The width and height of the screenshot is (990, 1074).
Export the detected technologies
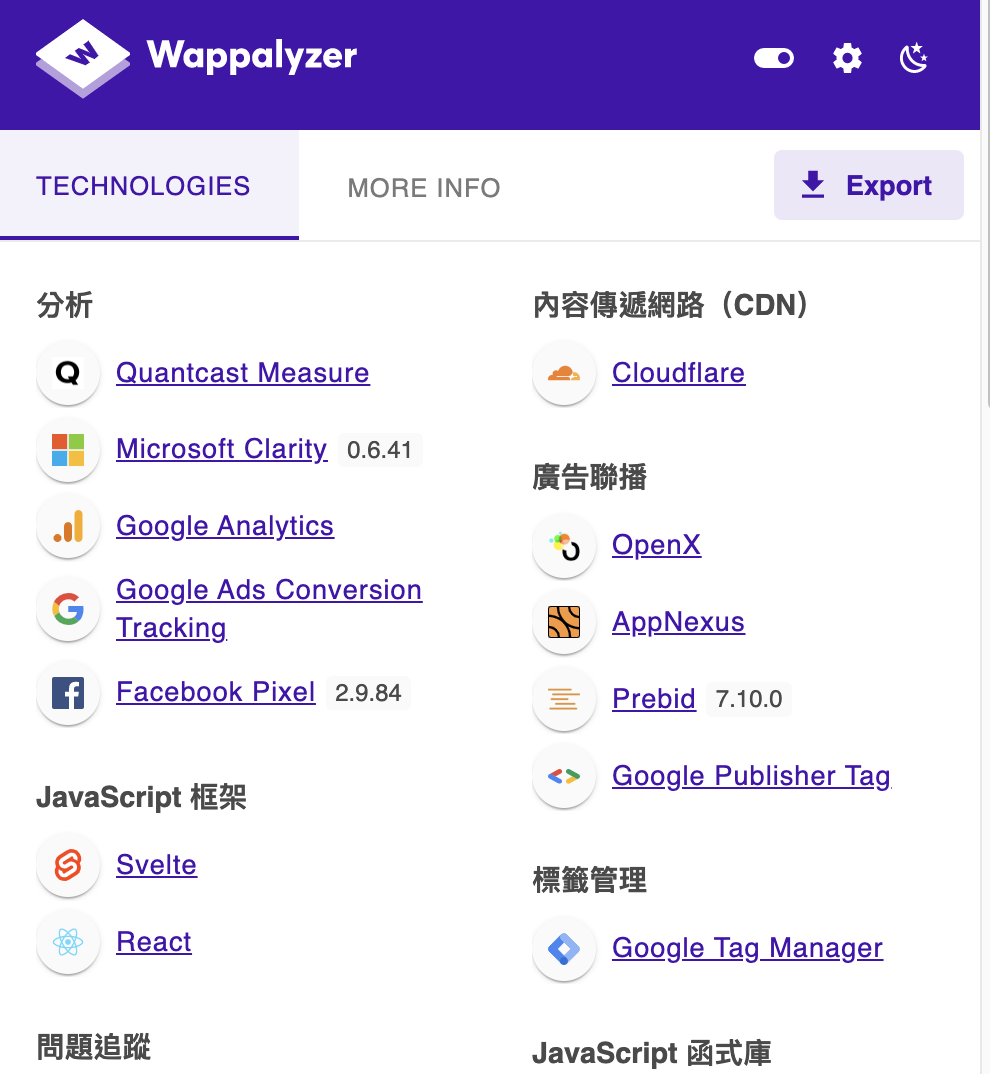pos(868,186)
